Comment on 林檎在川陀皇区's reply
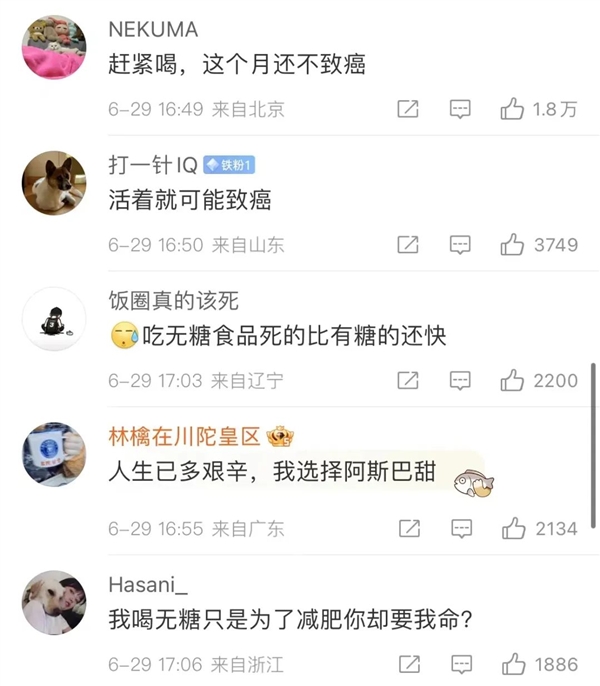Image resolution: width=600 pixels, height=686 pixels. click(460, 528)
